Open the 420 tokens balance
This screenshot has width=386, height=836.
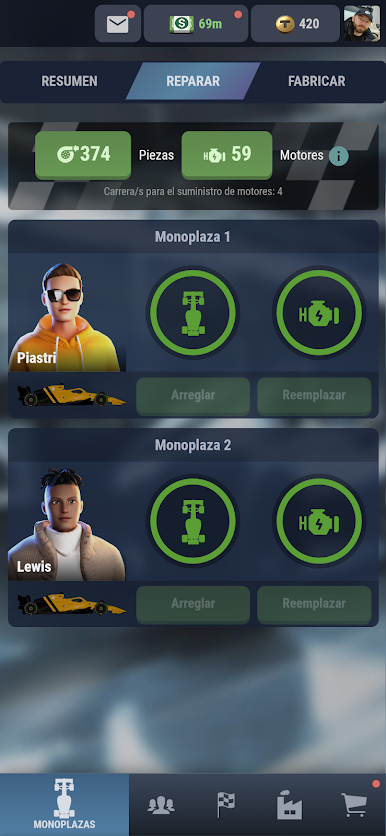[x=295, y=24]
